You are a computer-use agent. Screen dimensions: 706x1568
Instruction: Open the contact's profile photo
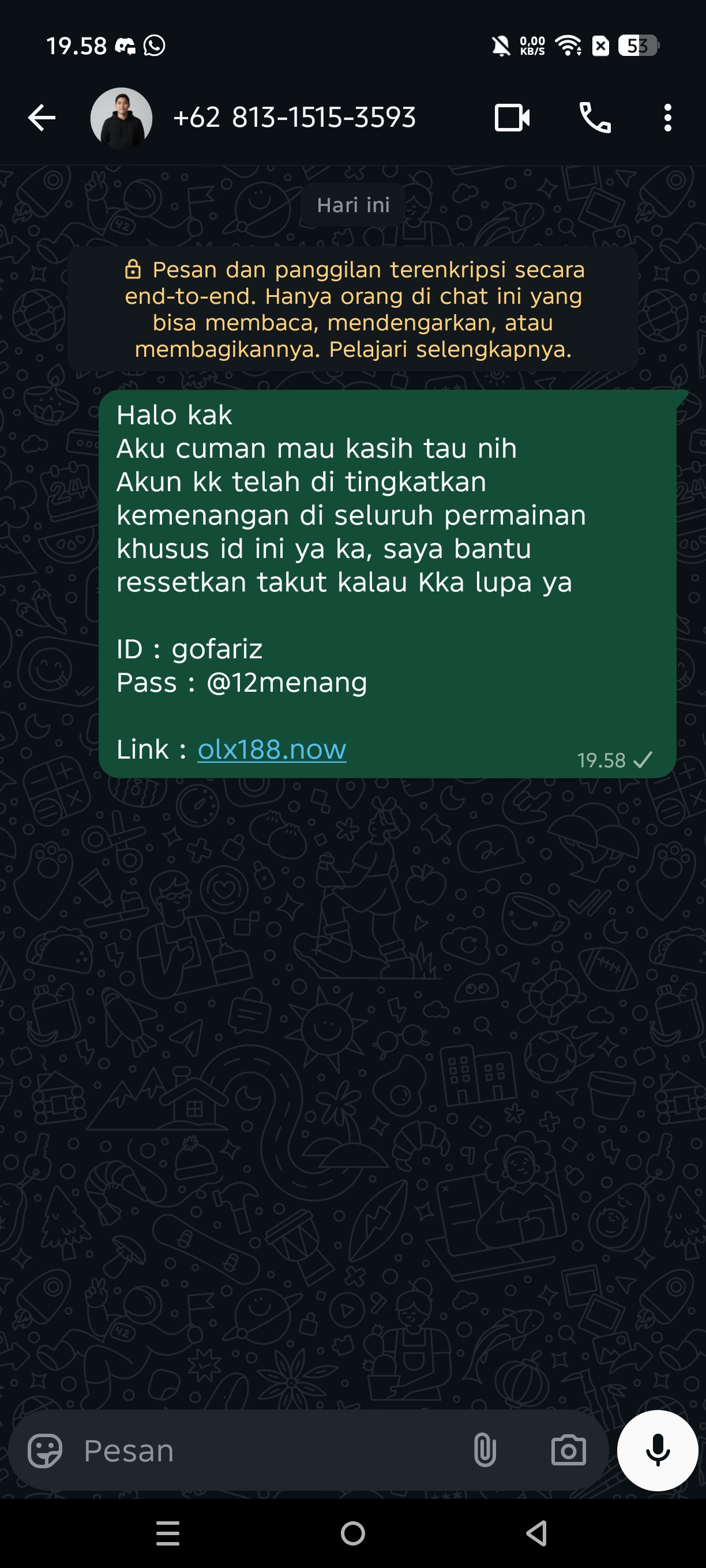(121, 118)
